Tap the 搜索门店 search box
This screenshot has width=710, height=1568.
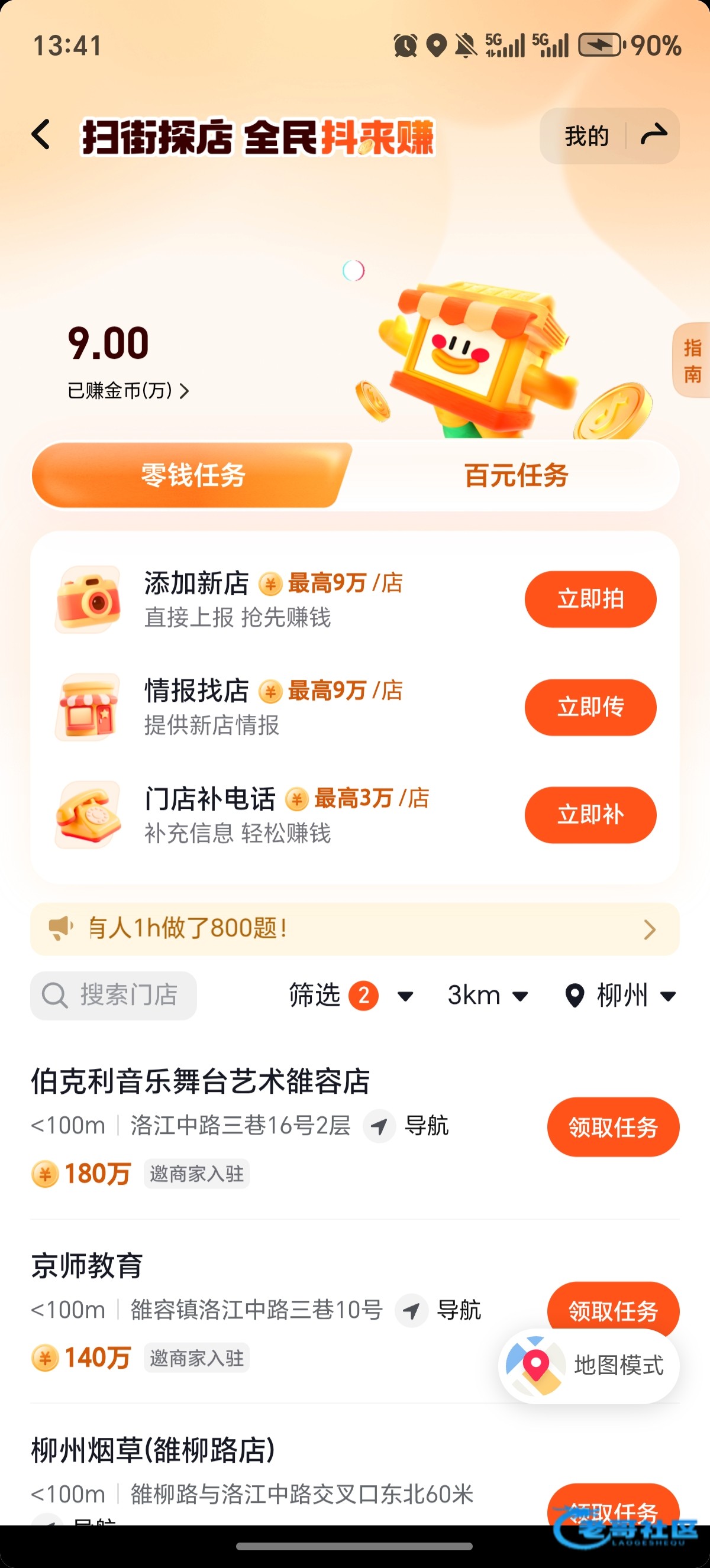click(x=114, y=996)
